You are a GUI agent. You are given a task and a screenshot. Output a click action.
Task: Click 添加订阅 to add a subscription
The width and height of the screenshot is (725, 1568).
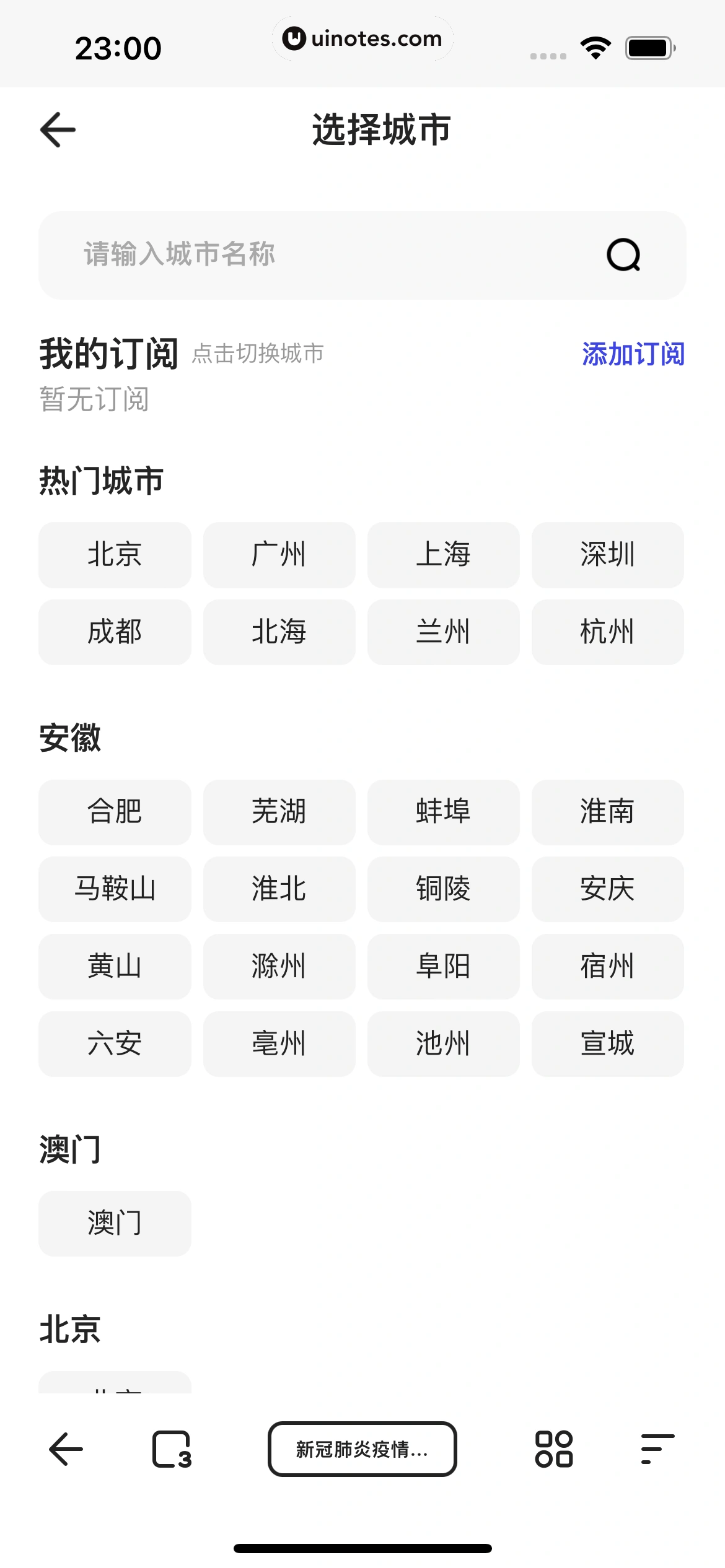click(634, 353)
